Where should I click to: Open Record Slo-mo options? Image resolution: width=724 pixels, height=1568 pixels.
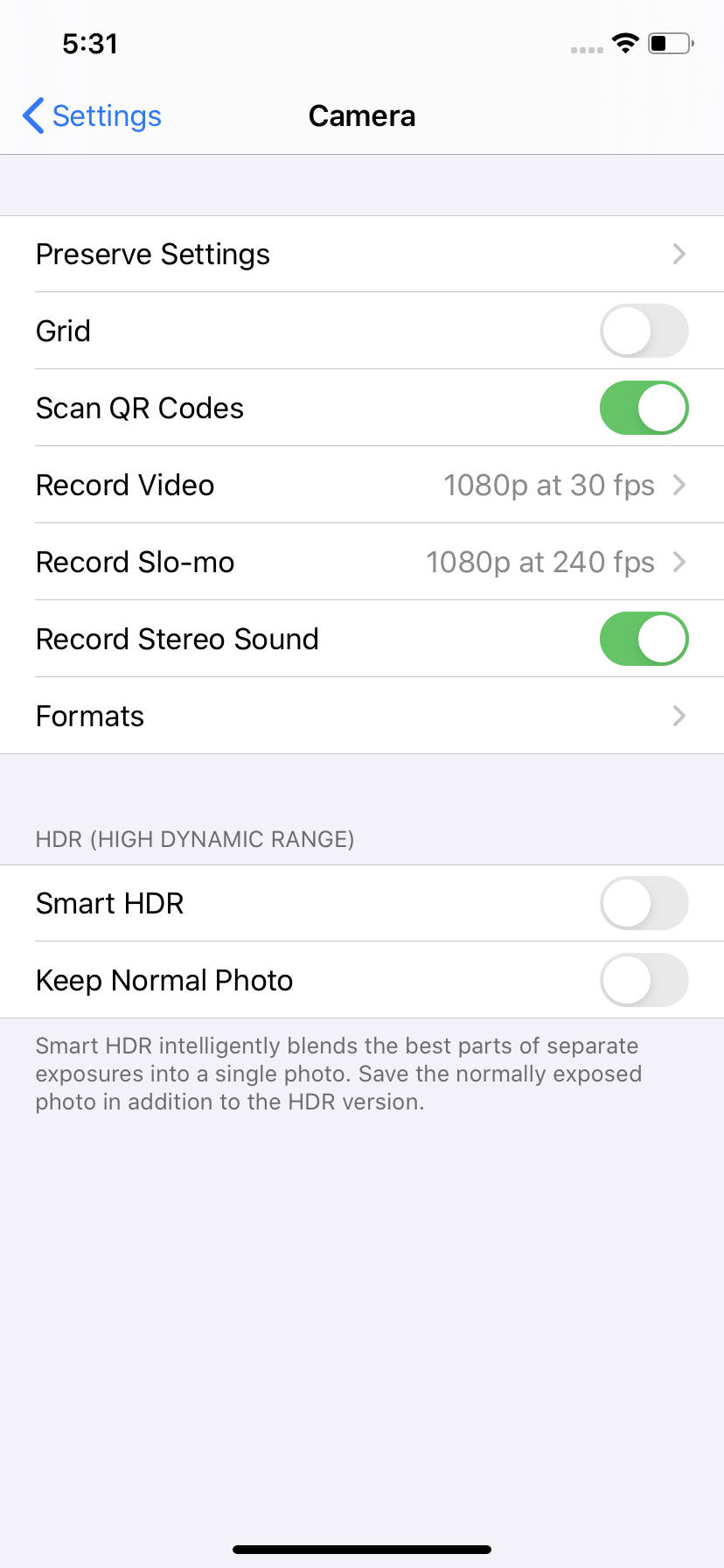click(x=361, y=562)
